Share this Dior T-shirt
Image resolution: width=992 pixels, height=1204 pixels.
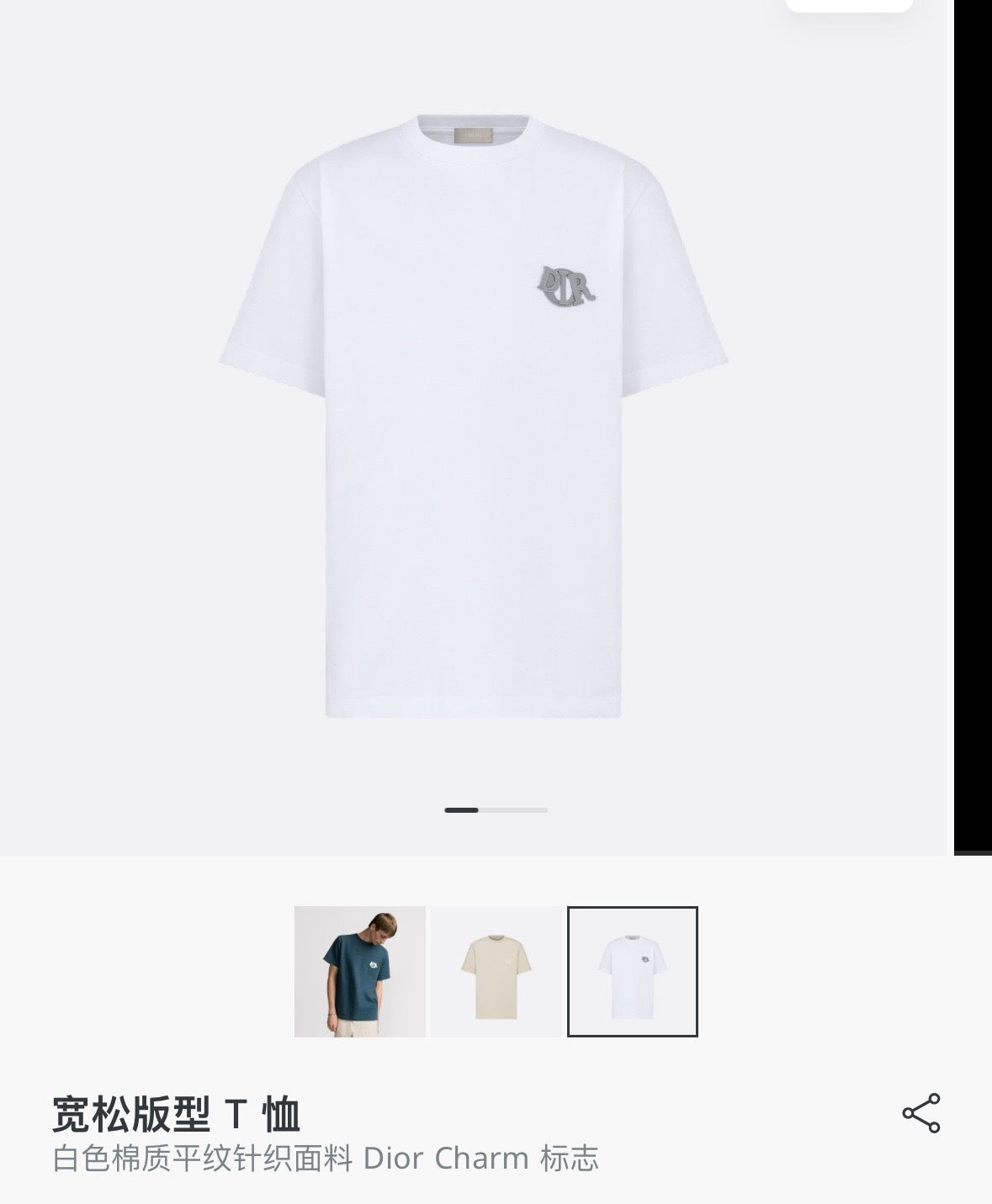(x=920, y=1113)
